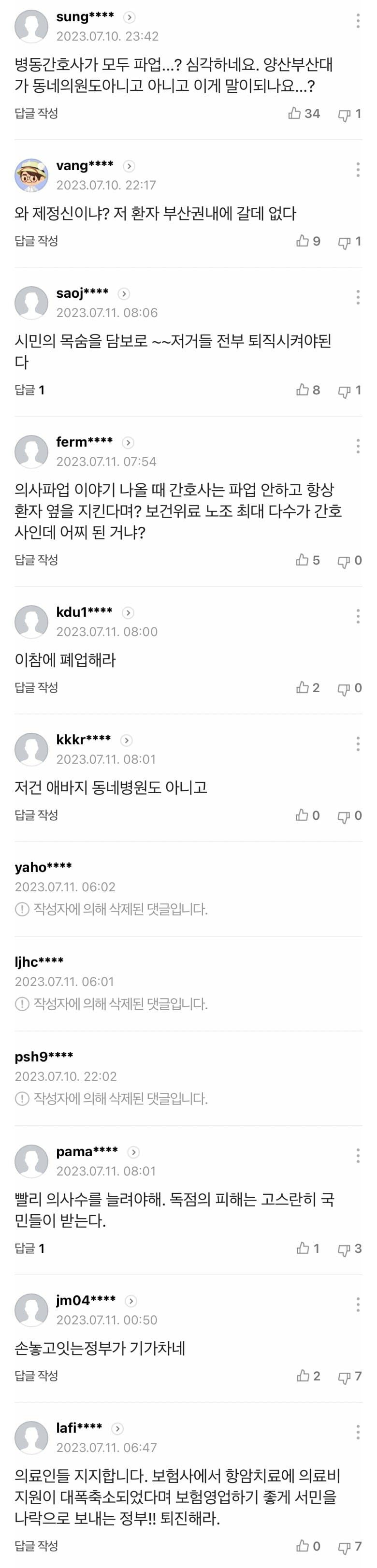The height and width of the screenshot is (1568, 377).
Task: Dislike the comment by saoj****
Action: coord(349,390)
